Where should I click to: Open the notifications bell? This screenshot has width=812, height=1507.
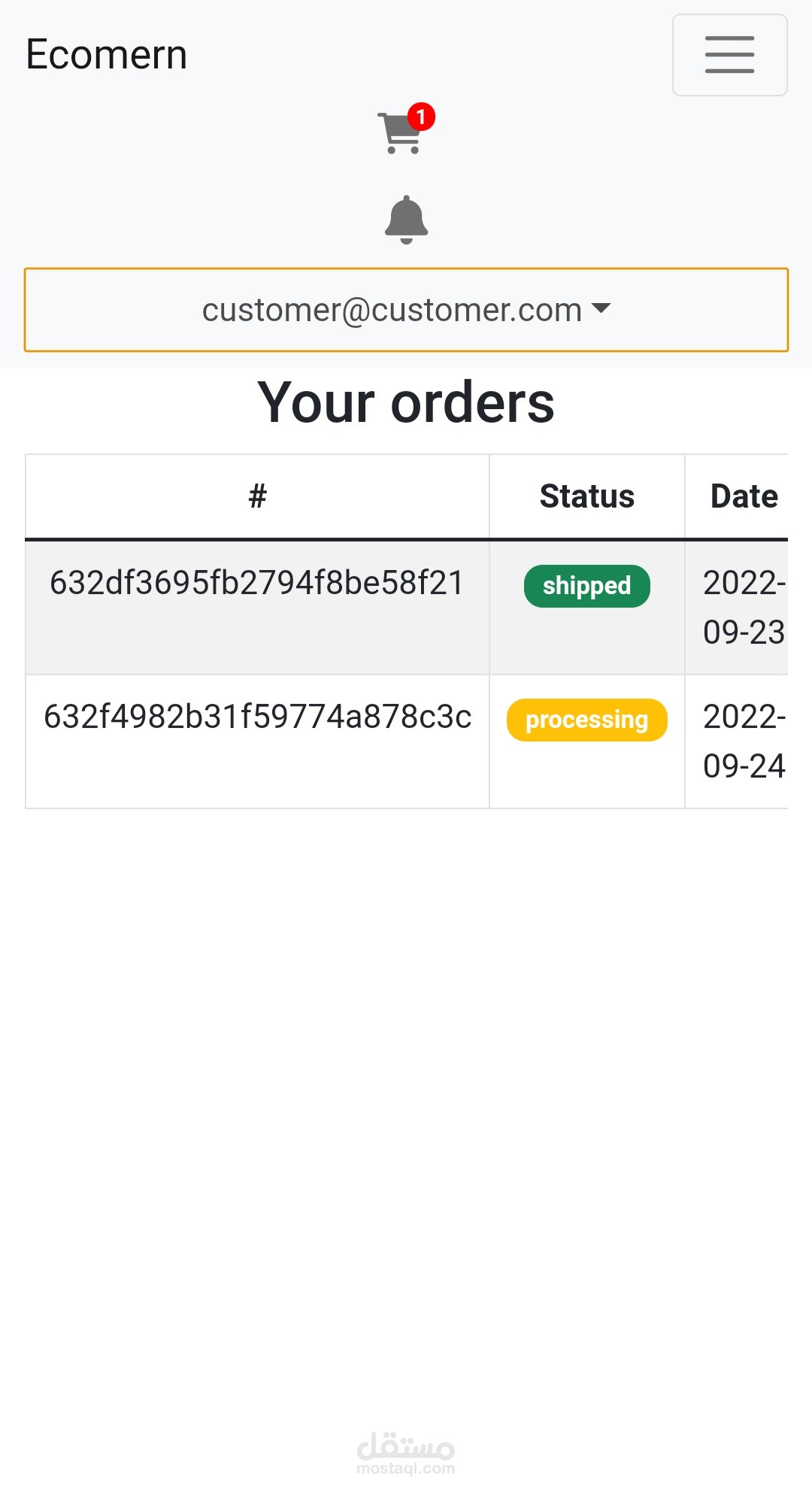406,220
